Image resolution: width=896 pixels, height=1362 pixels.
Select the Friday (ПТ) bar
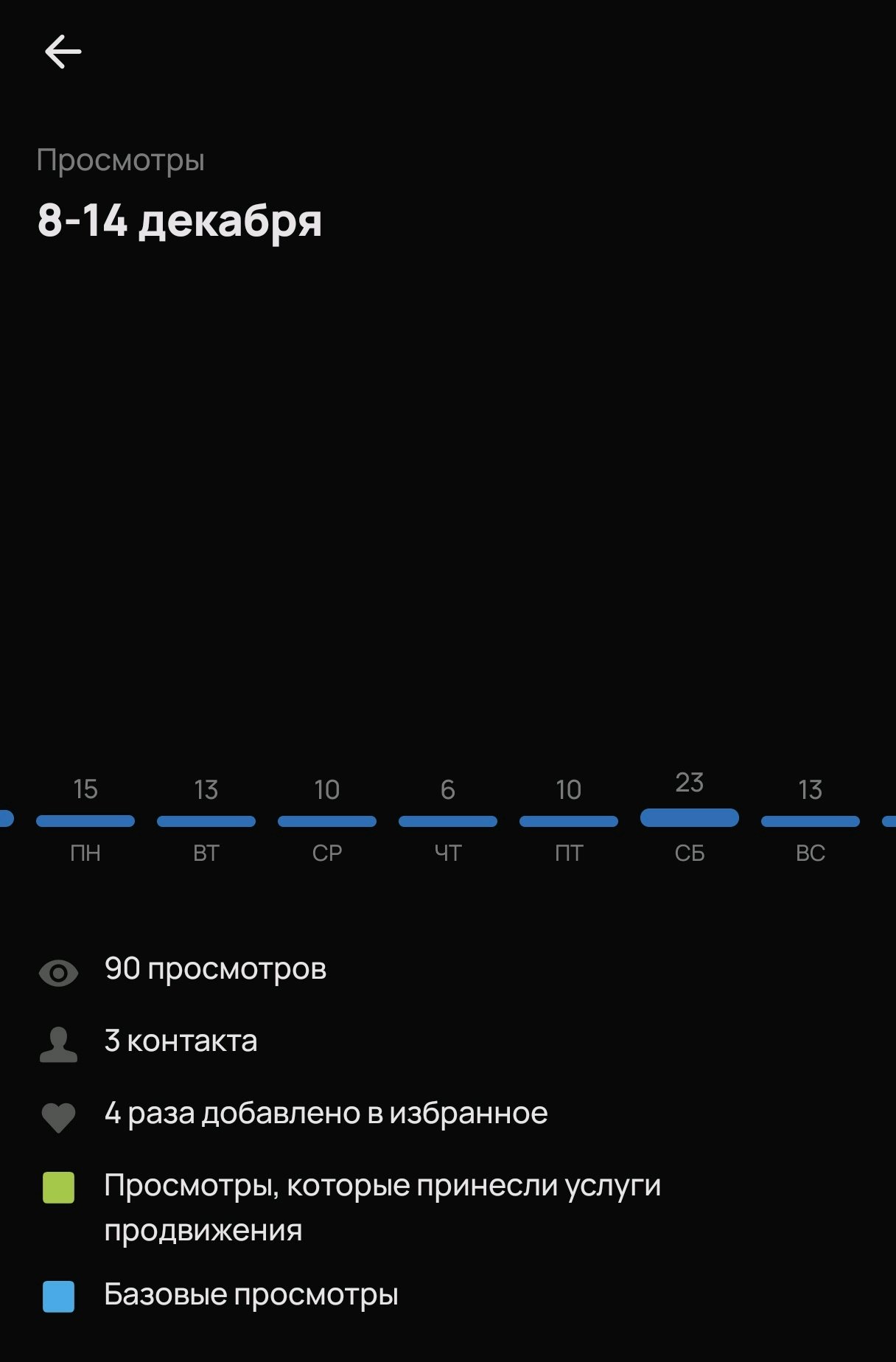click(569, 821)
